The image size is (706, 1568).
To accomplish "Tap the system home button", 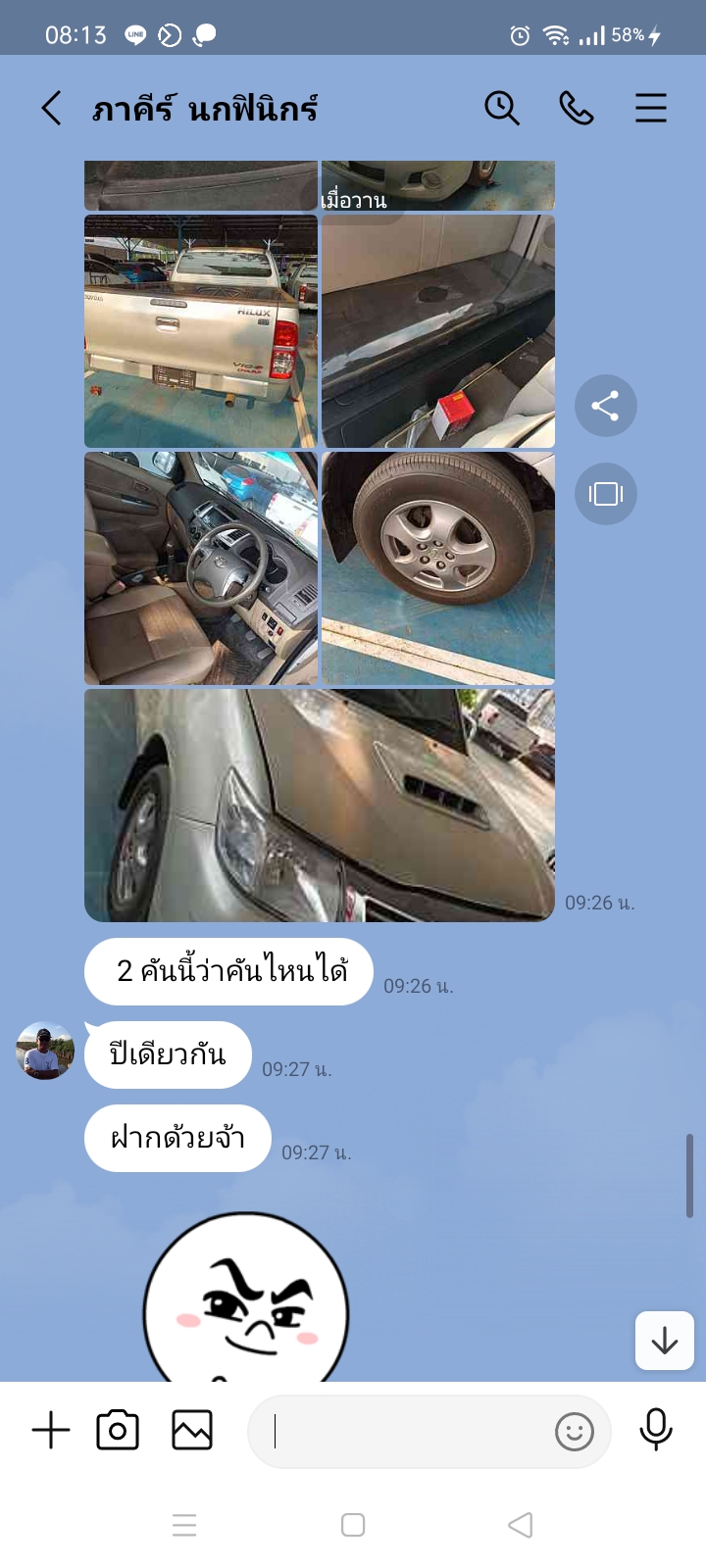I will coord(353,1525).
